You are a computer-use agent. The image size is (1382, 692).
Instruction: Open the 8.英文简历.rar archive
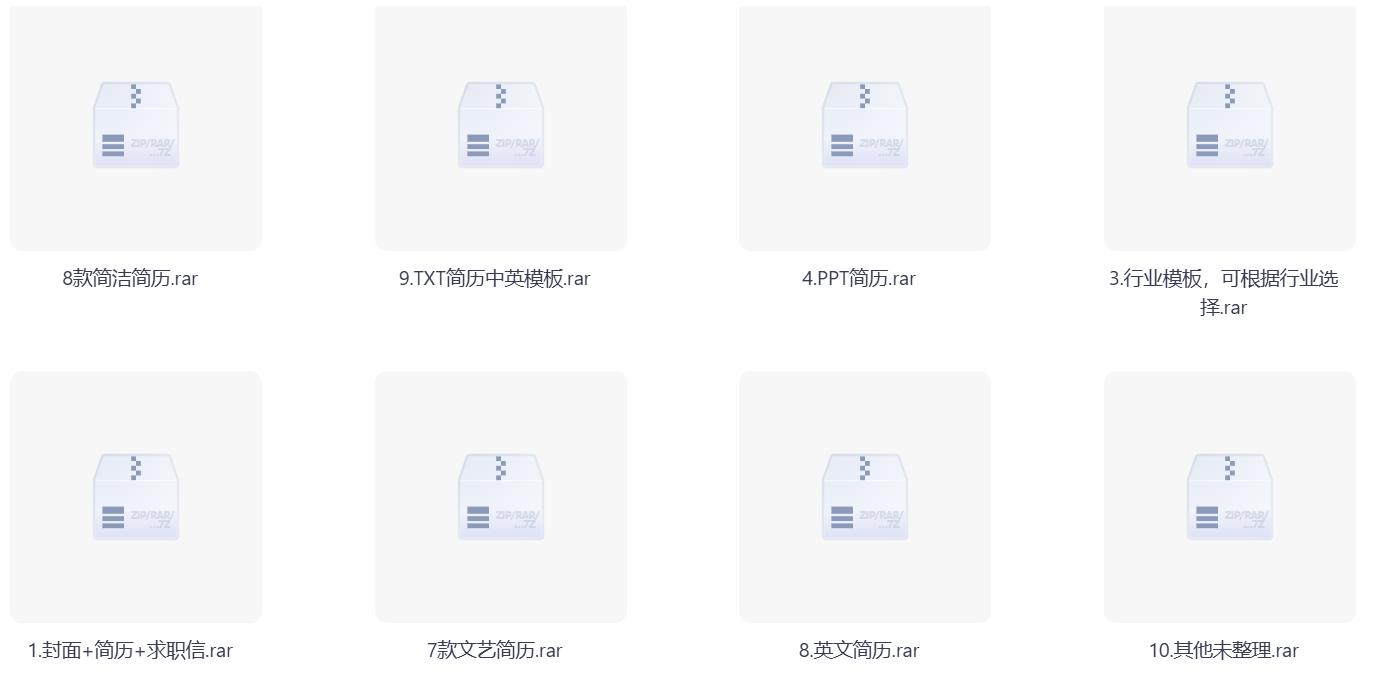[x=865, y=497]
